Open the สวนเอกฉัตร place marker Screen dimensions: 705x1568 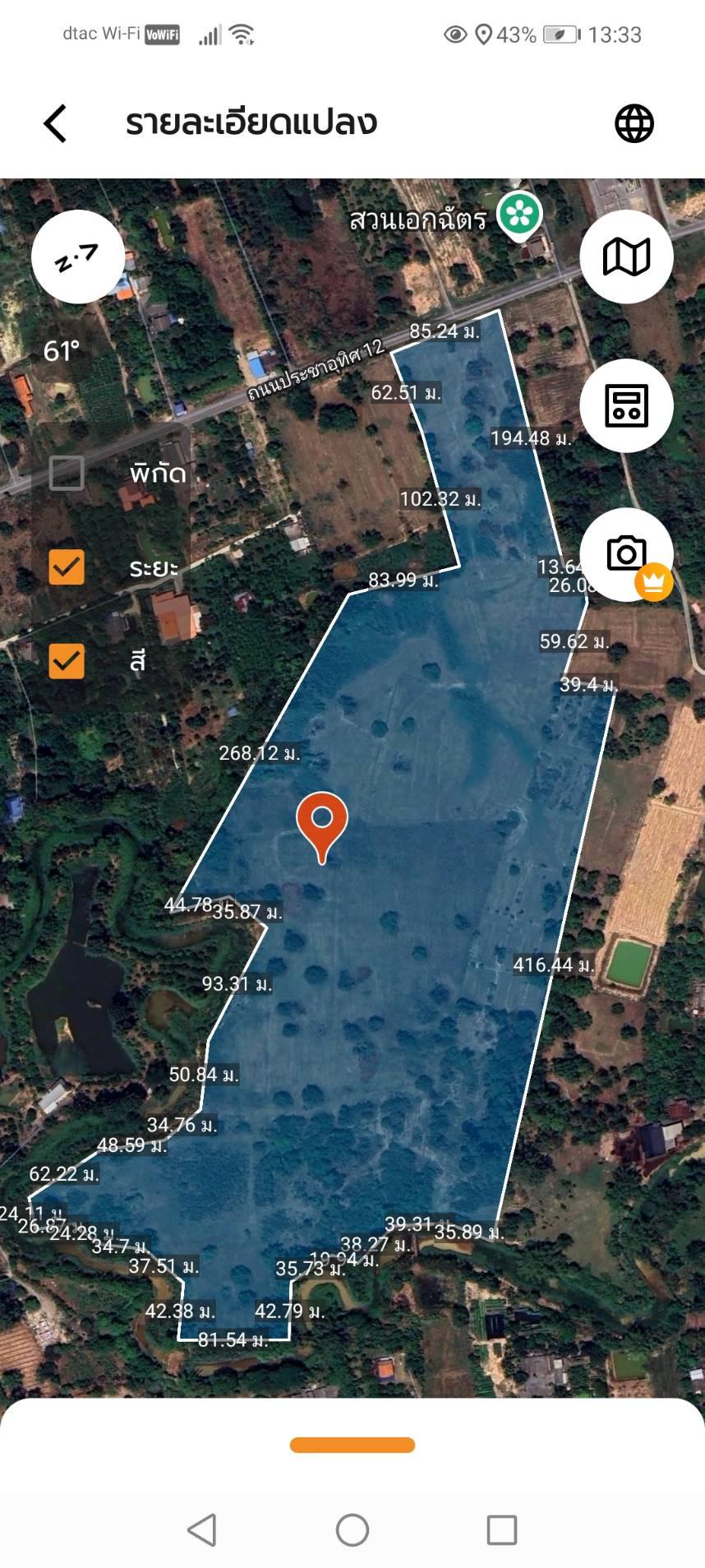(x=520, y=214)
